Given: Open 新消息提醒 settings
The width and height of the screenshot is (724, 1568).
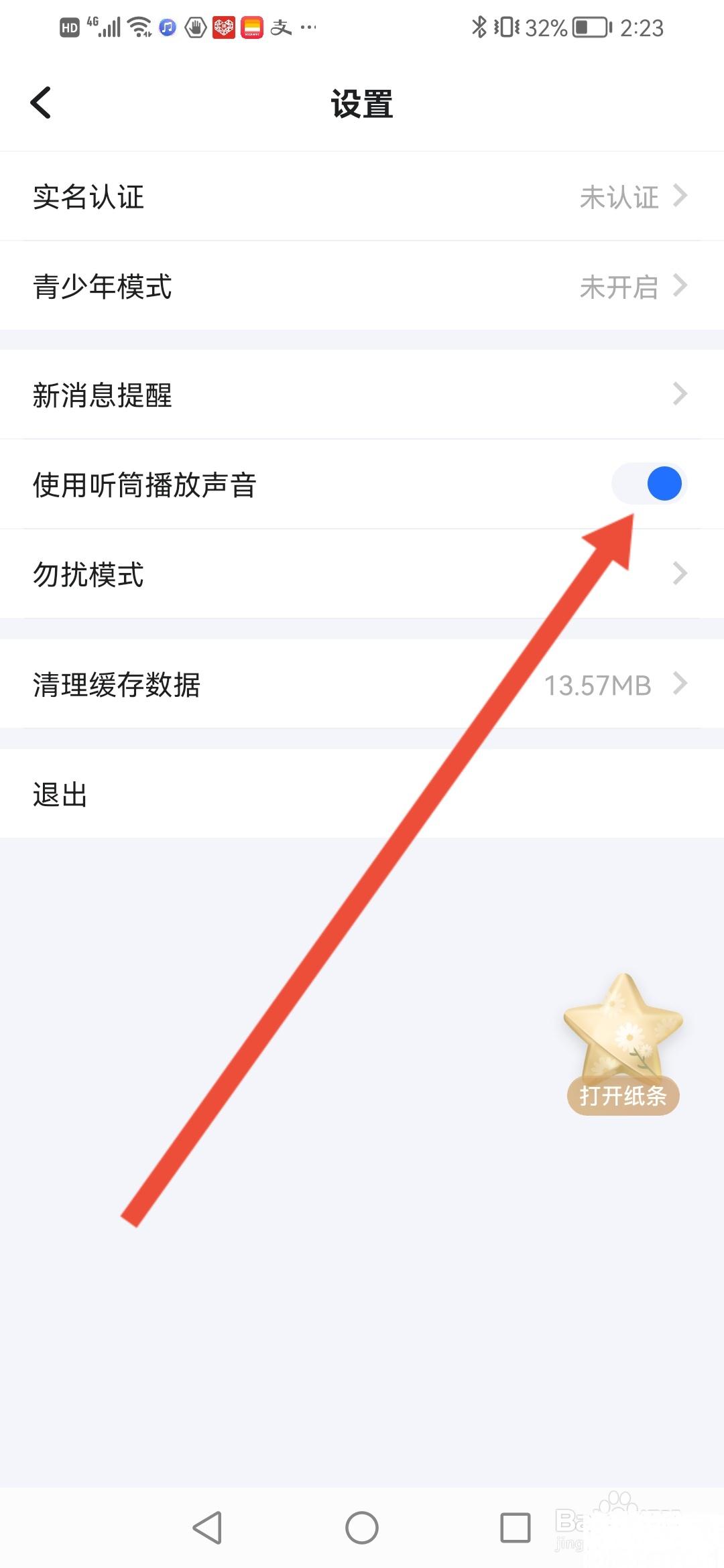Looking at the screenshot, I should click(362, 395).
